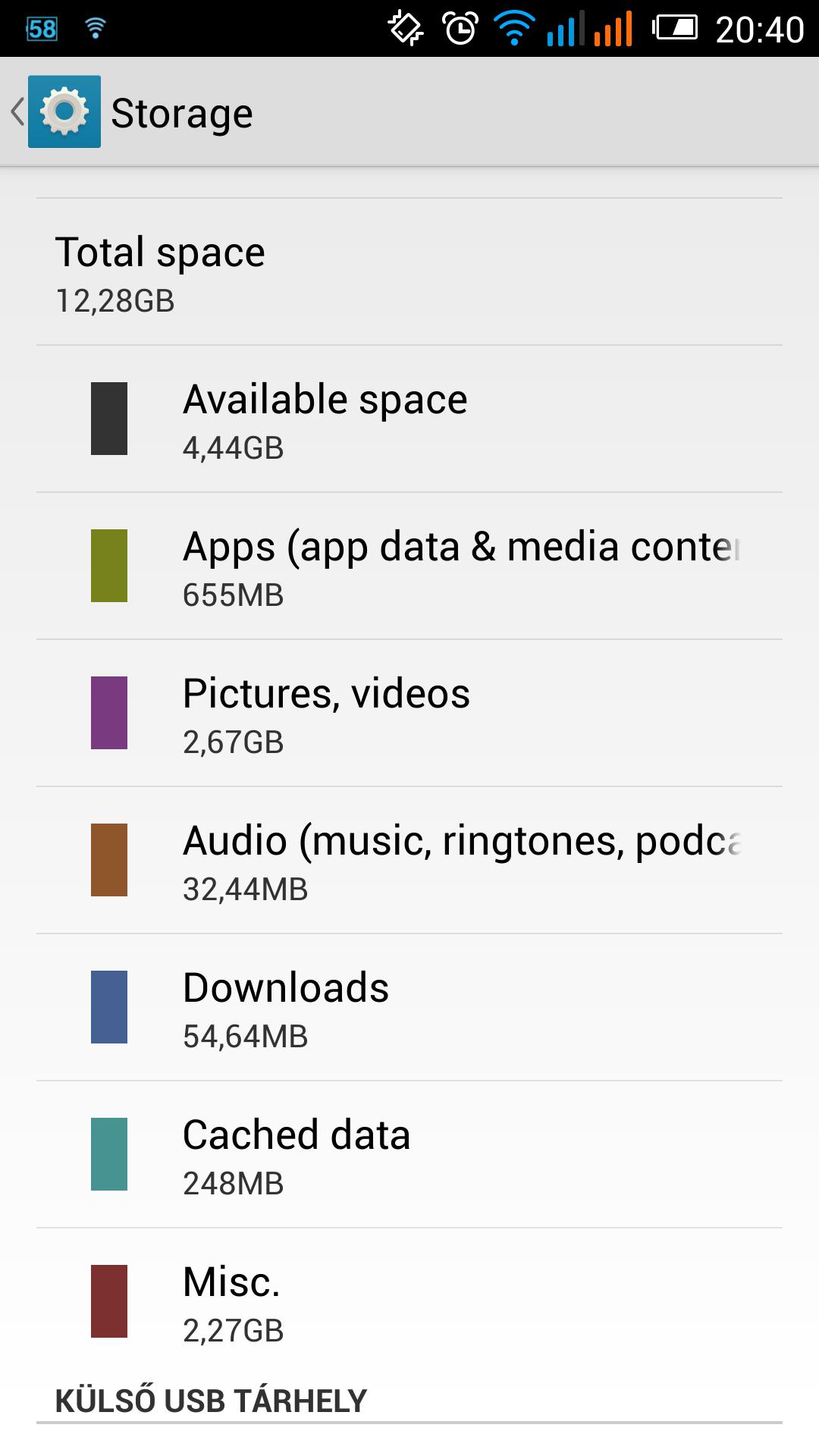Open Pictures, videos storage

pos(409,714)
